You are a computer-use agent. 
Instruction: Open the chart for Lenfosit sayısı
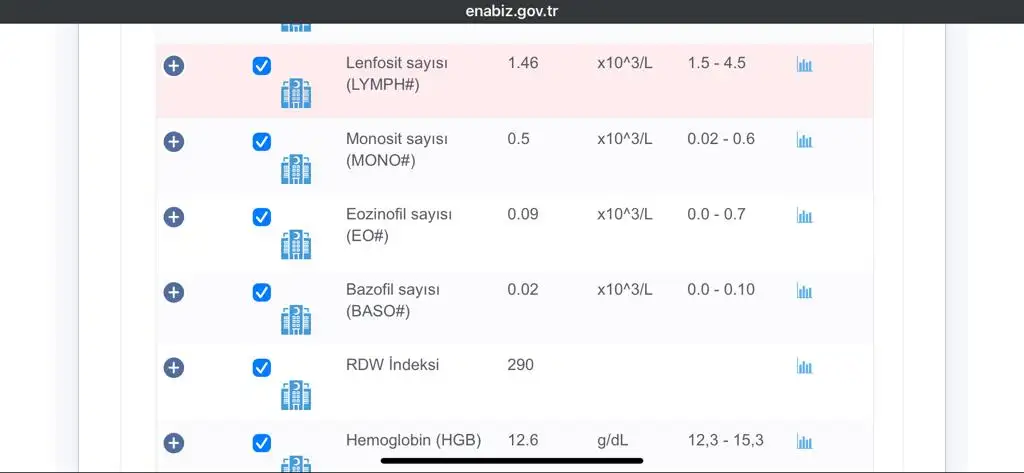(804, 65)
